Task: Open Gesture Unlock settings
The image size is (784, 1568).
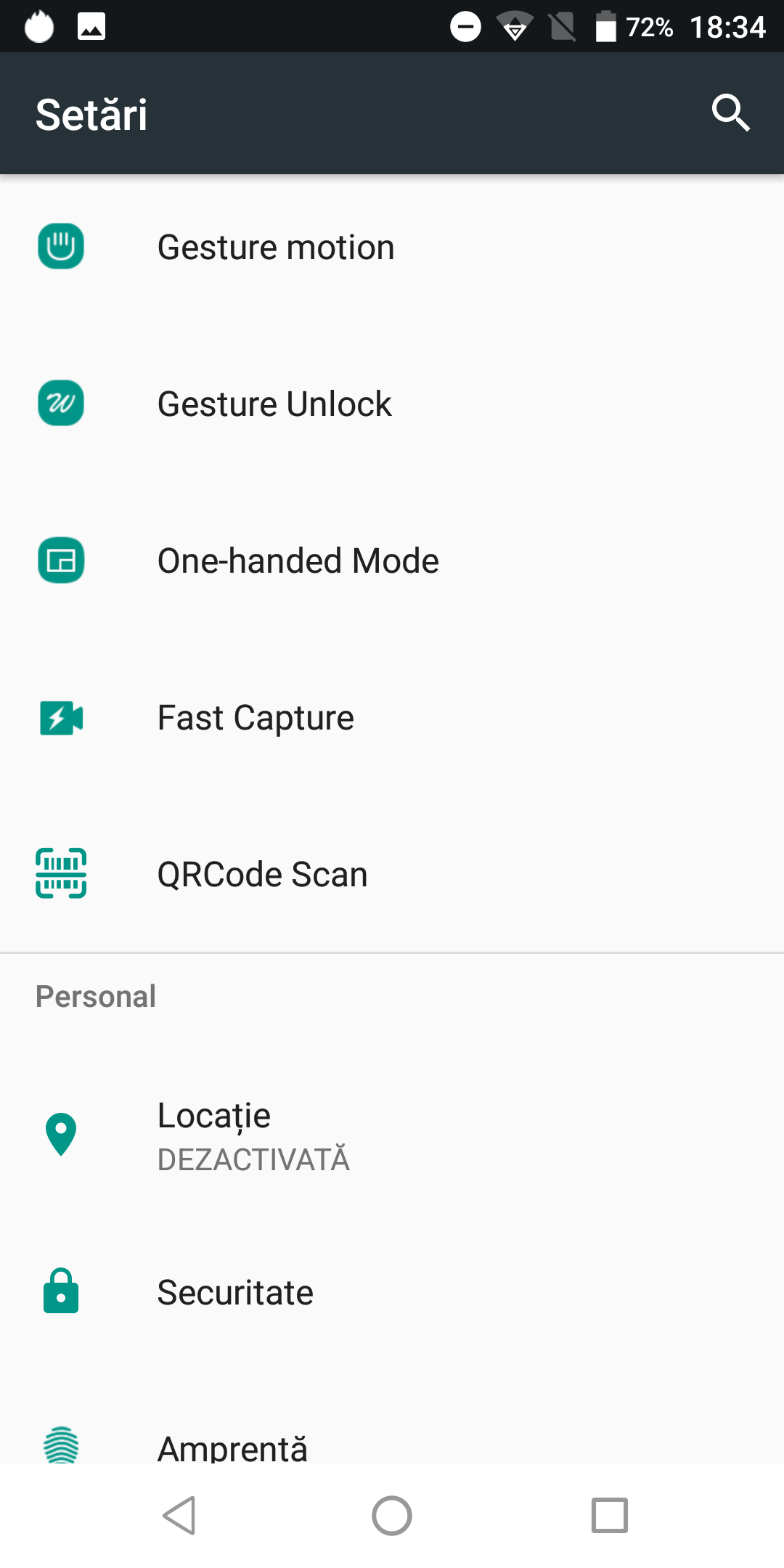Action: tap(274, 404)
